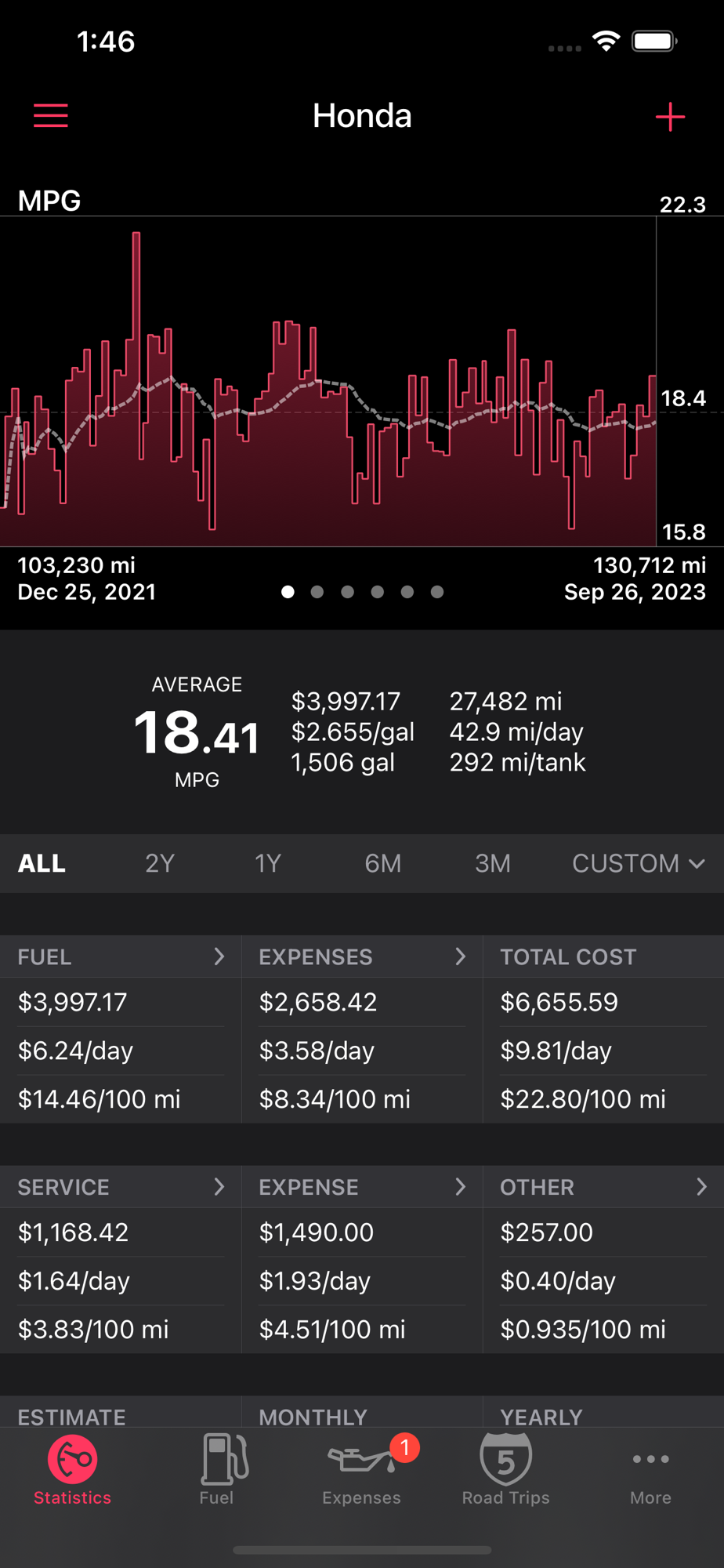Choose the 6M time range
The image size is (724, 1568).
[383, 863]
